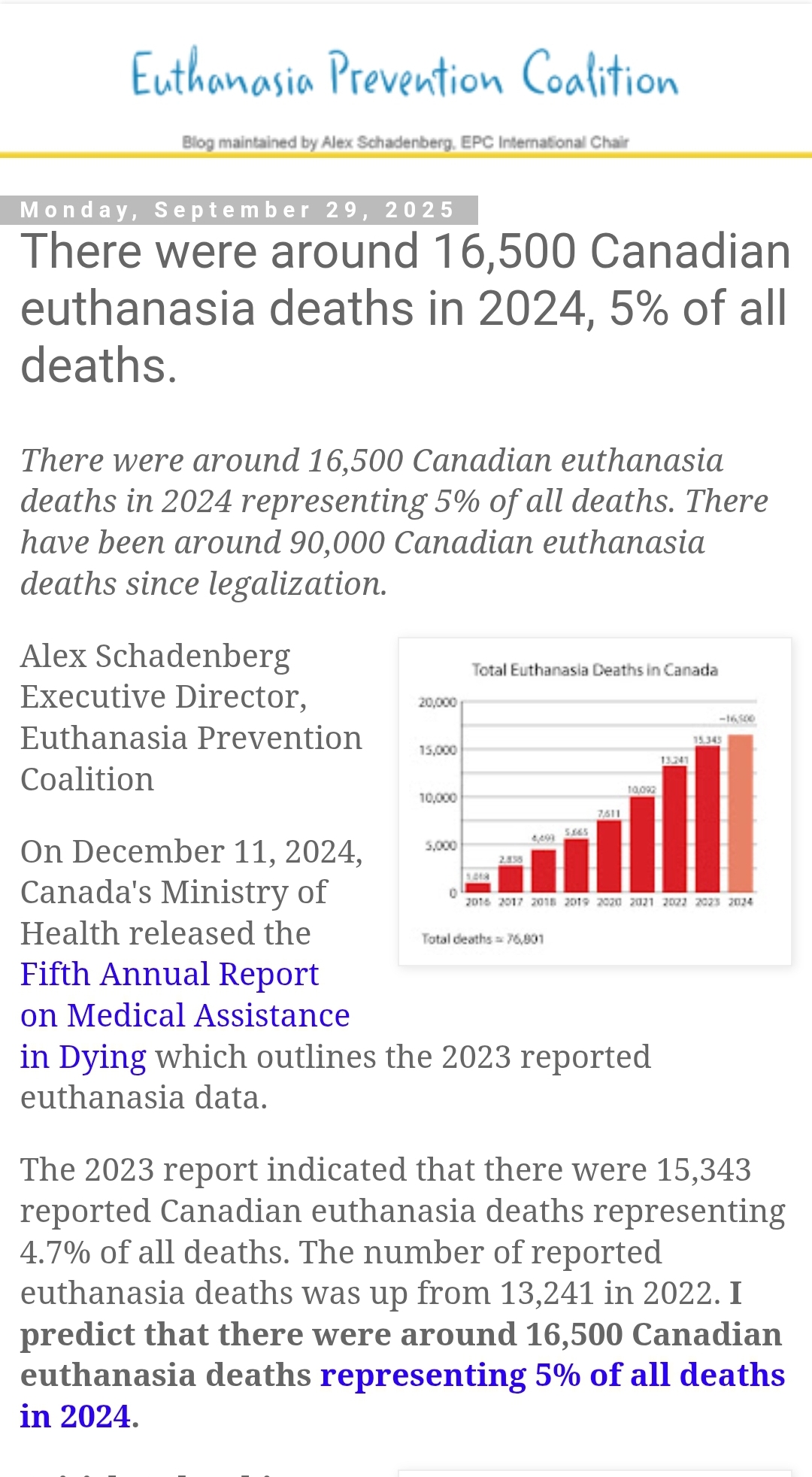This screenshot has height=1477, width=812.
Task: Open the Fifth Annual Report on Medical Assistance in Dying link
Action: point(170,975)
